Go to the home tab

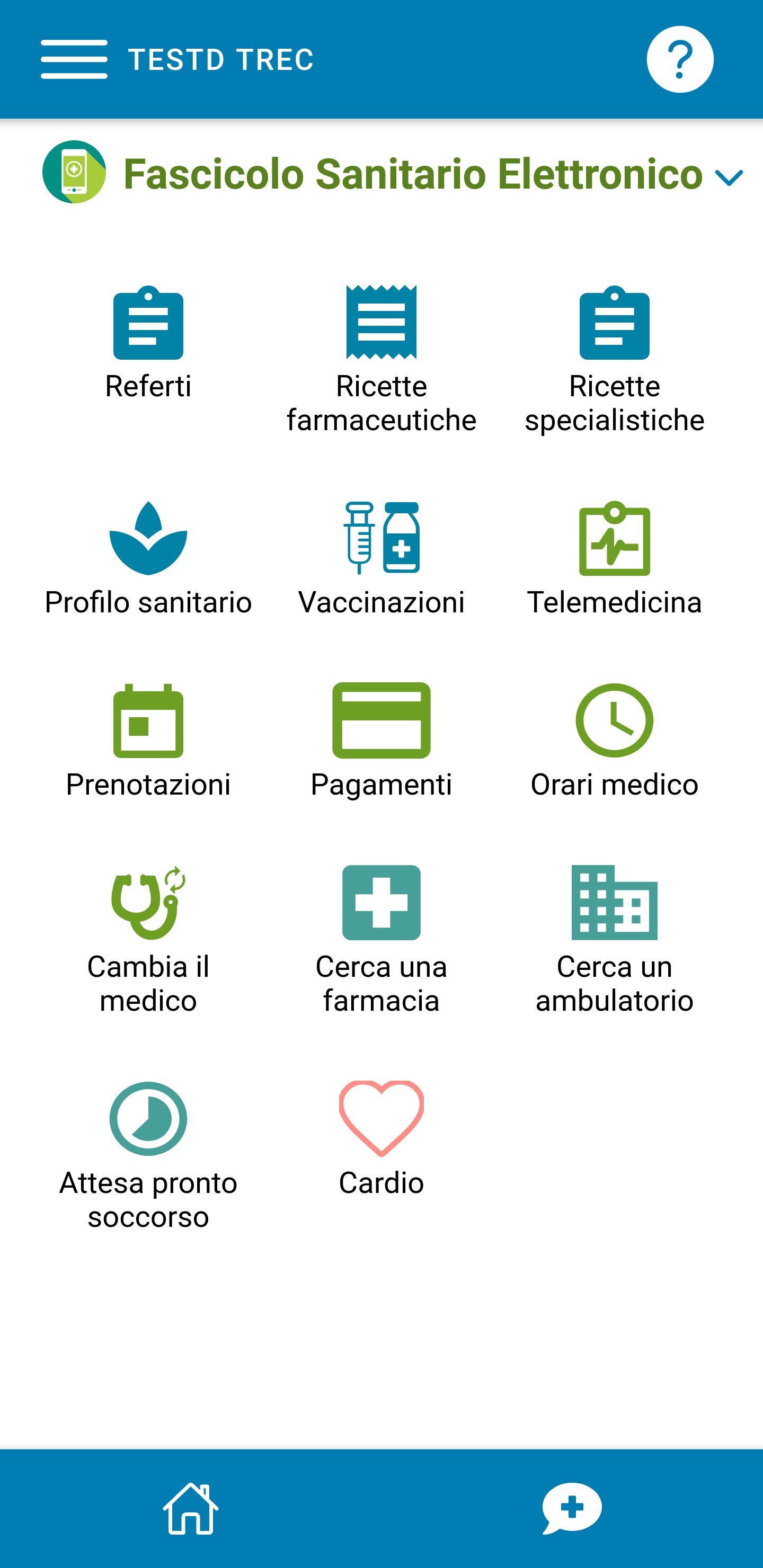191,1508
